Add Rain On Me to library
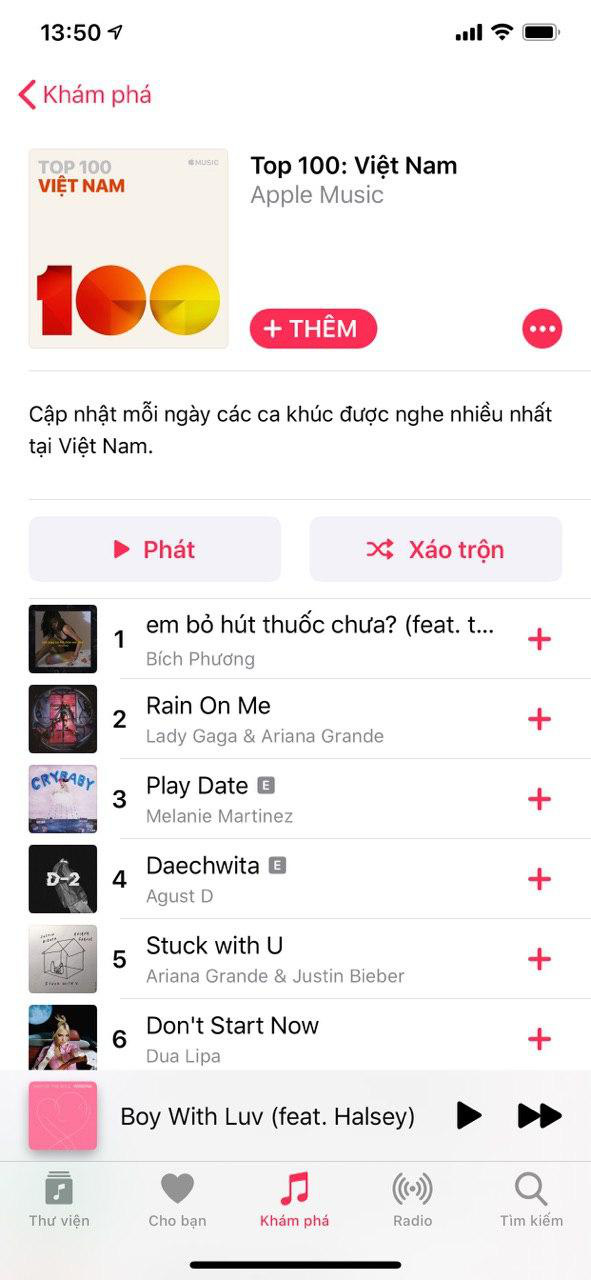Image resolution: width=591 pixels, height=1280 pixels. click(540, 719)
